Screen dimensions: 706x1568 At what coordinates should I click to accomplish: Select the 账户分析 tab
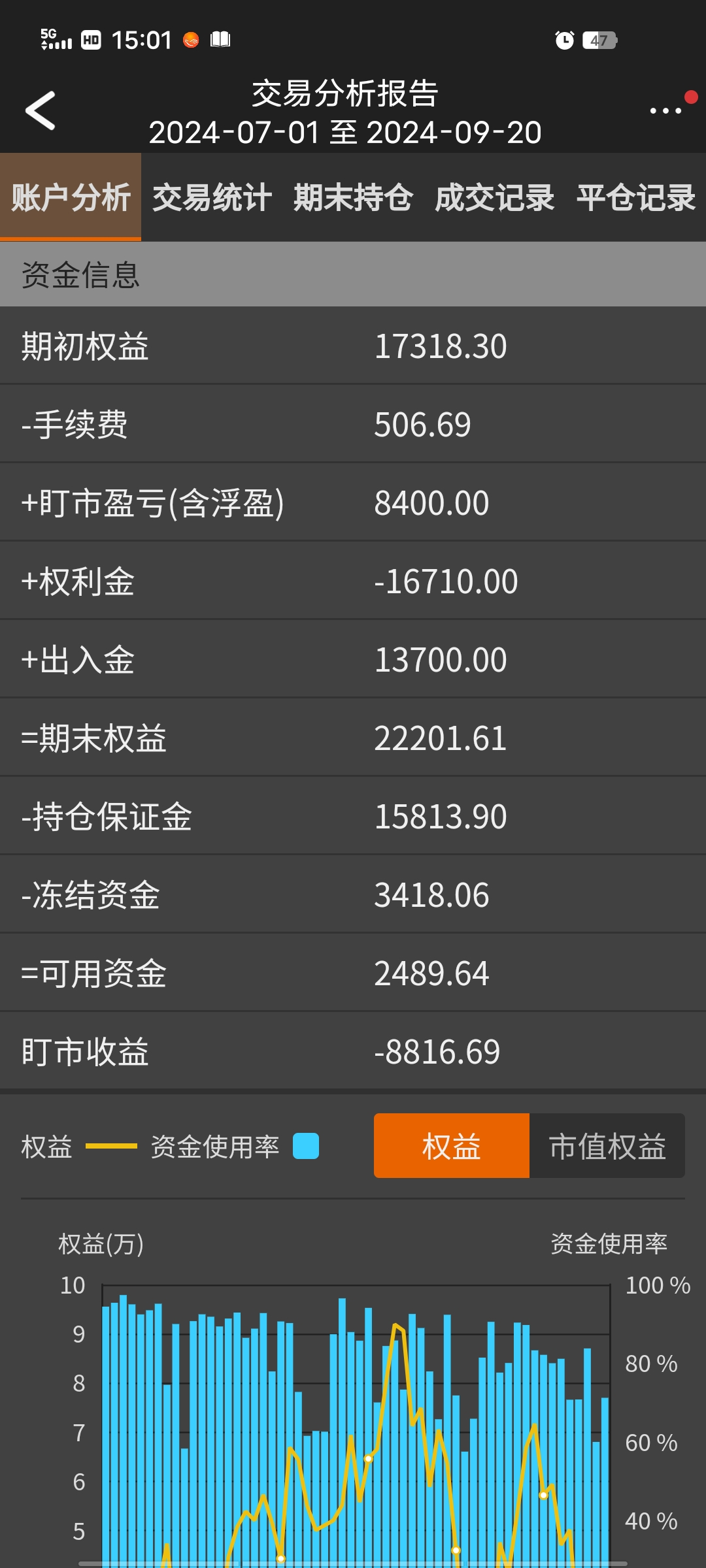coord(71,197)
